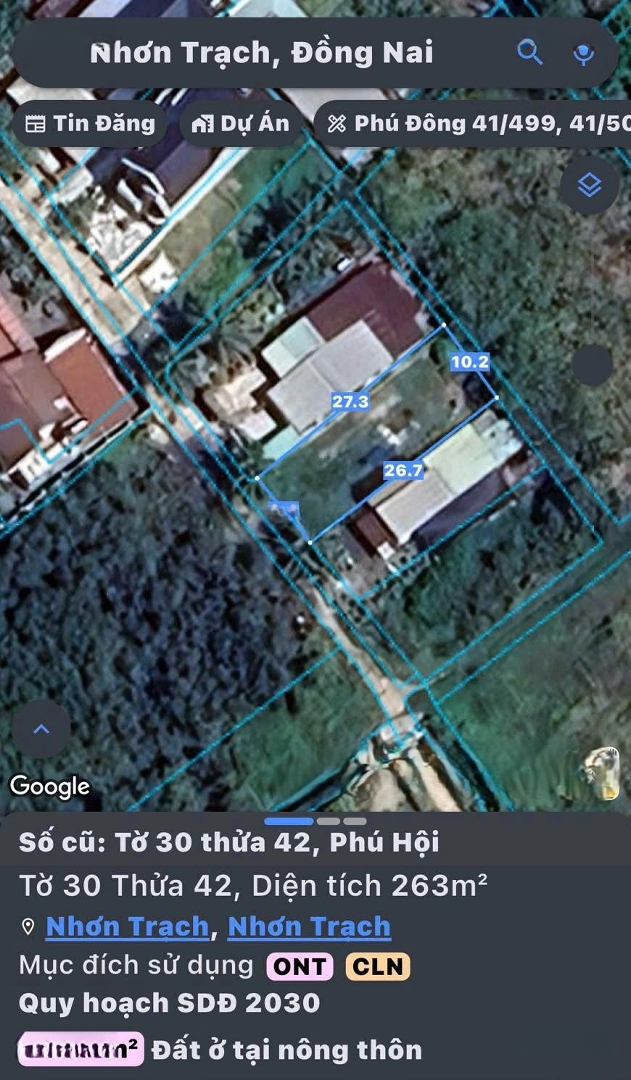This screenshot has height=1080, width=631.
Task: Open the map layers button
Action: [x=589, y=185]
